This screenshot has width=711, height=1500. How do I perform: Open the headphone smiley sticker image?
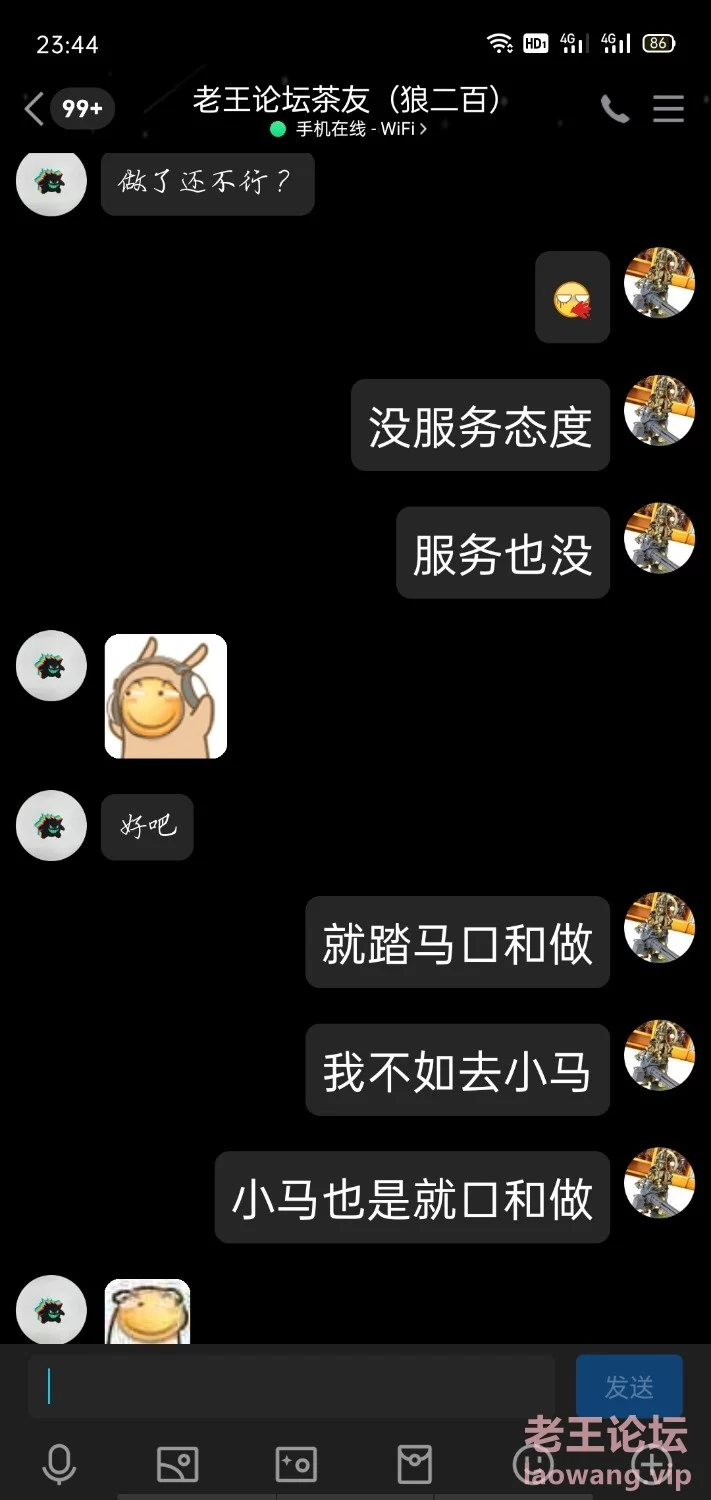click(166, 696)
